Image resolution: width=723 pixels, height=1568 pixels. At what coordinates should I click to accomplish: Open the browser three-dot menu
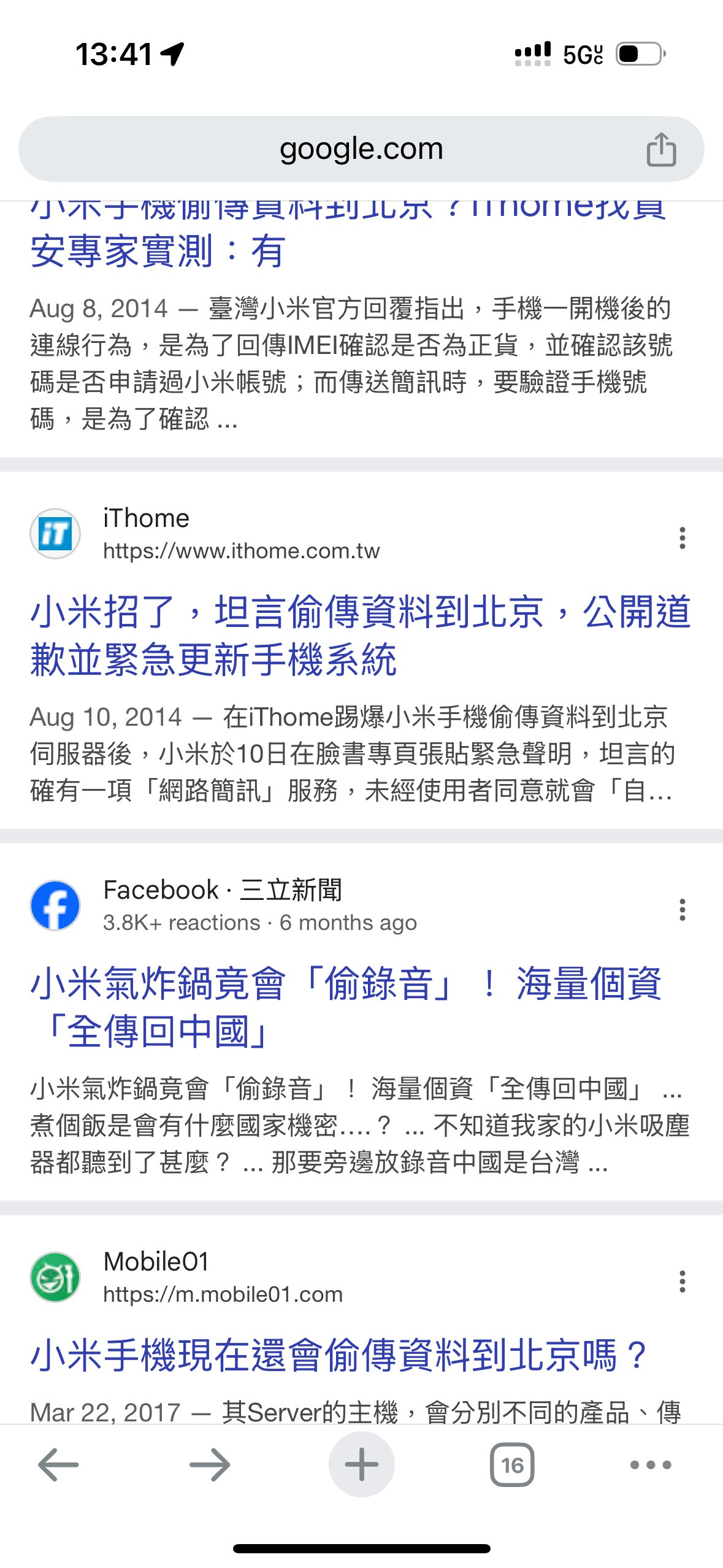tap(651, 1465)
